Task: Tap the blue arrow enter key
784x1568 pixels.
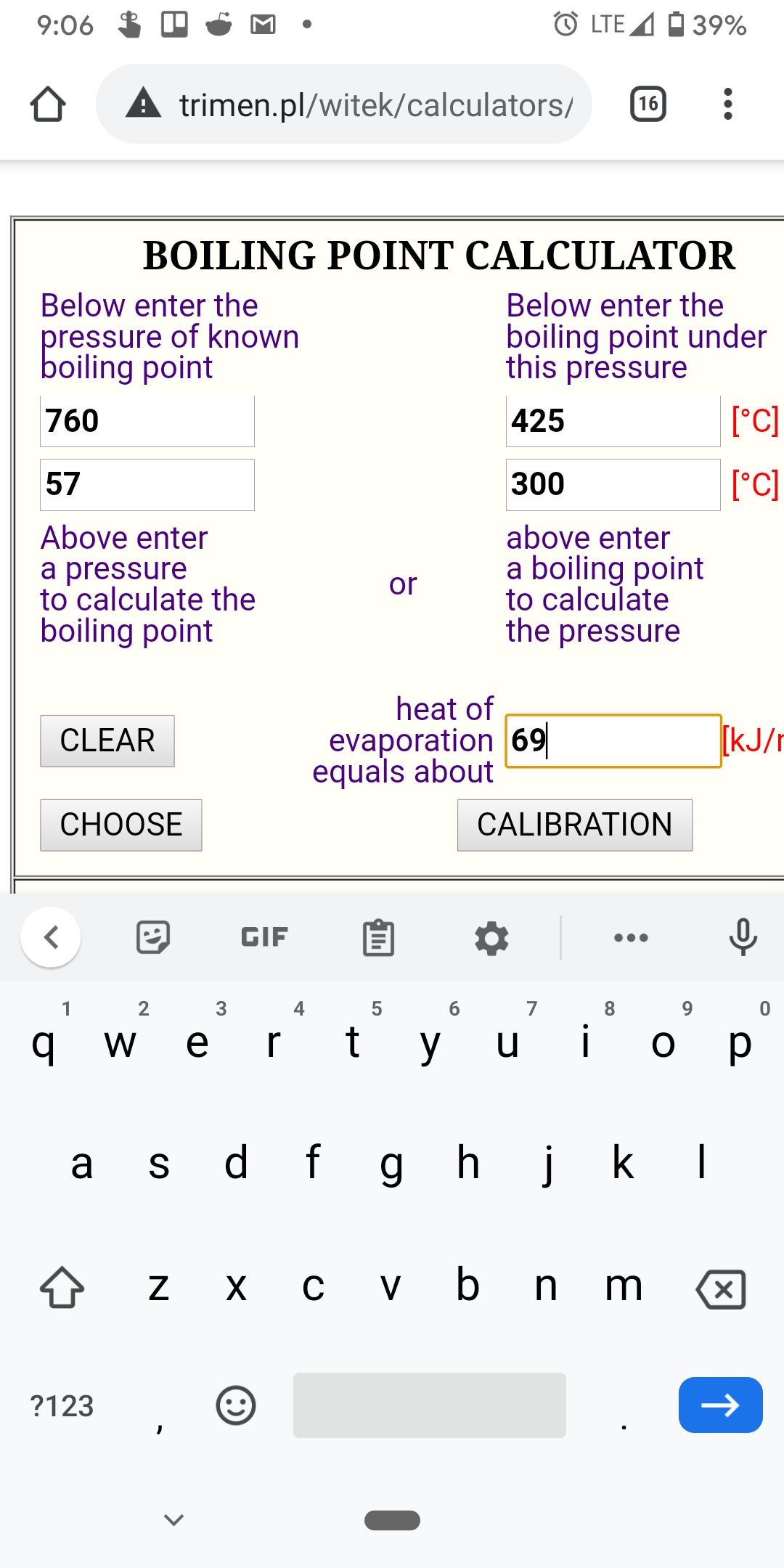Action: coord(720,1405)
